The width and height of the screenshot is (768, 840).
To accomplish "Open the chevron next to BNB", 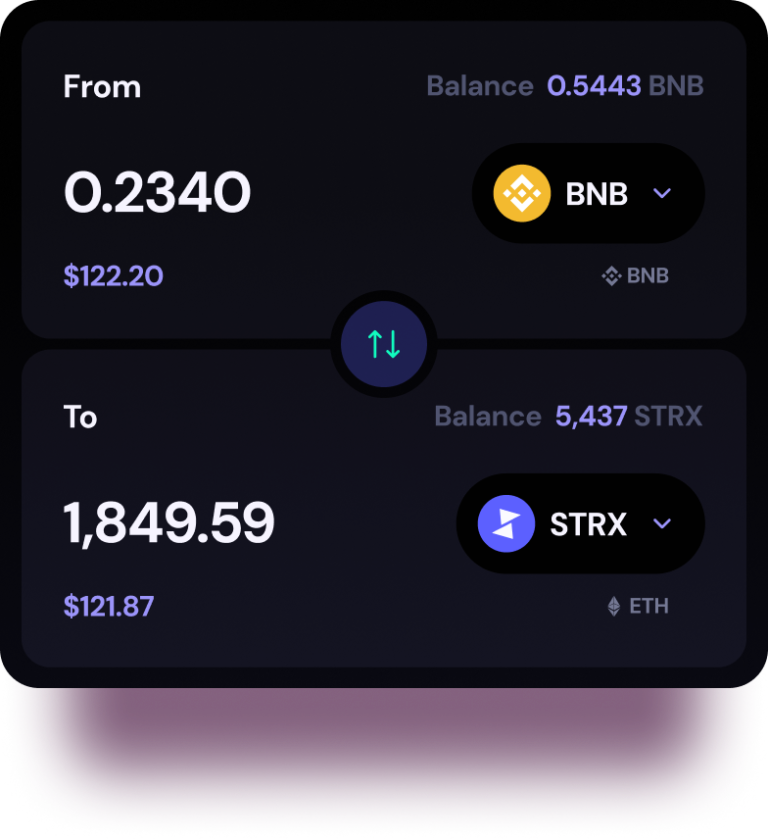I will (x=662, y=193).
